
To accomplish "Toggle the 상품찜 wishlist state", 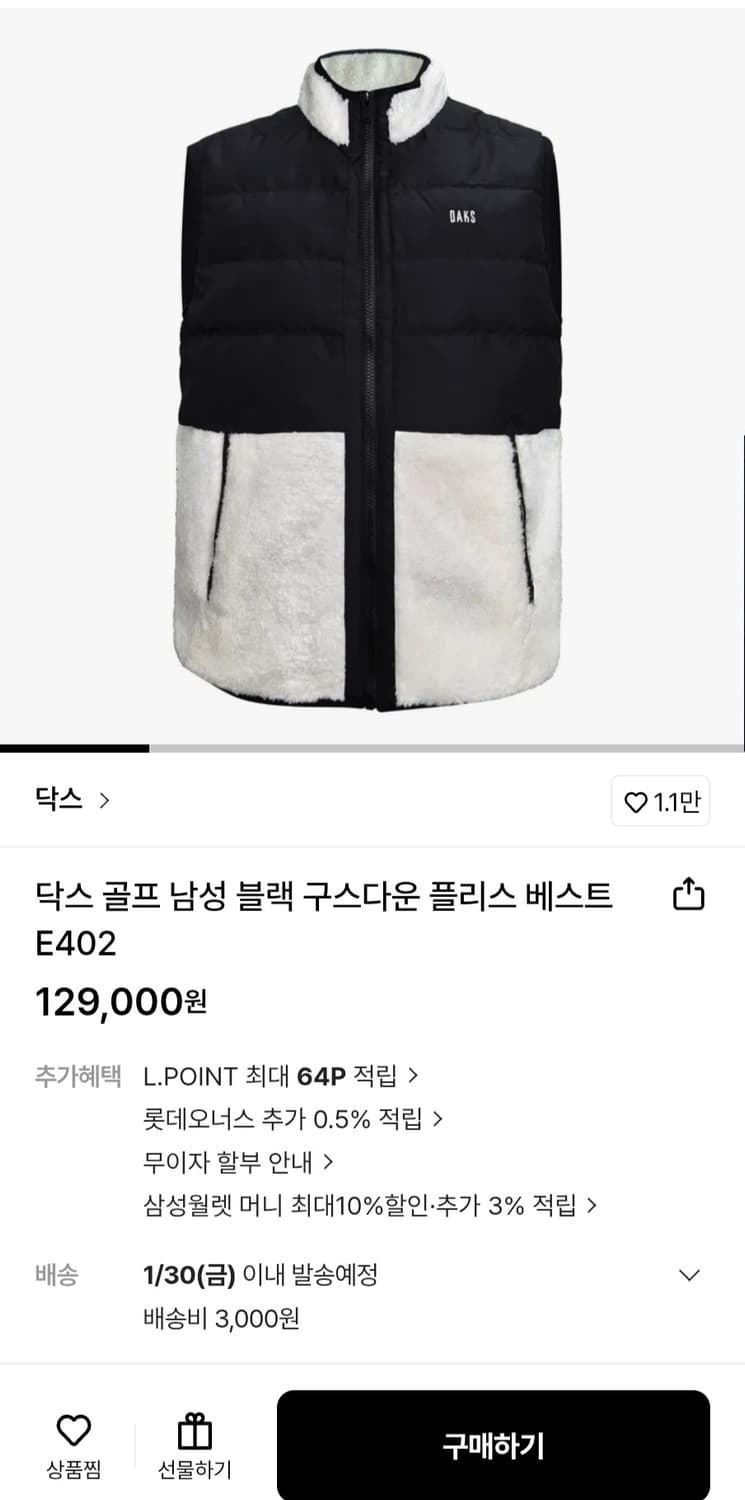I will [x=73, y=1440].
